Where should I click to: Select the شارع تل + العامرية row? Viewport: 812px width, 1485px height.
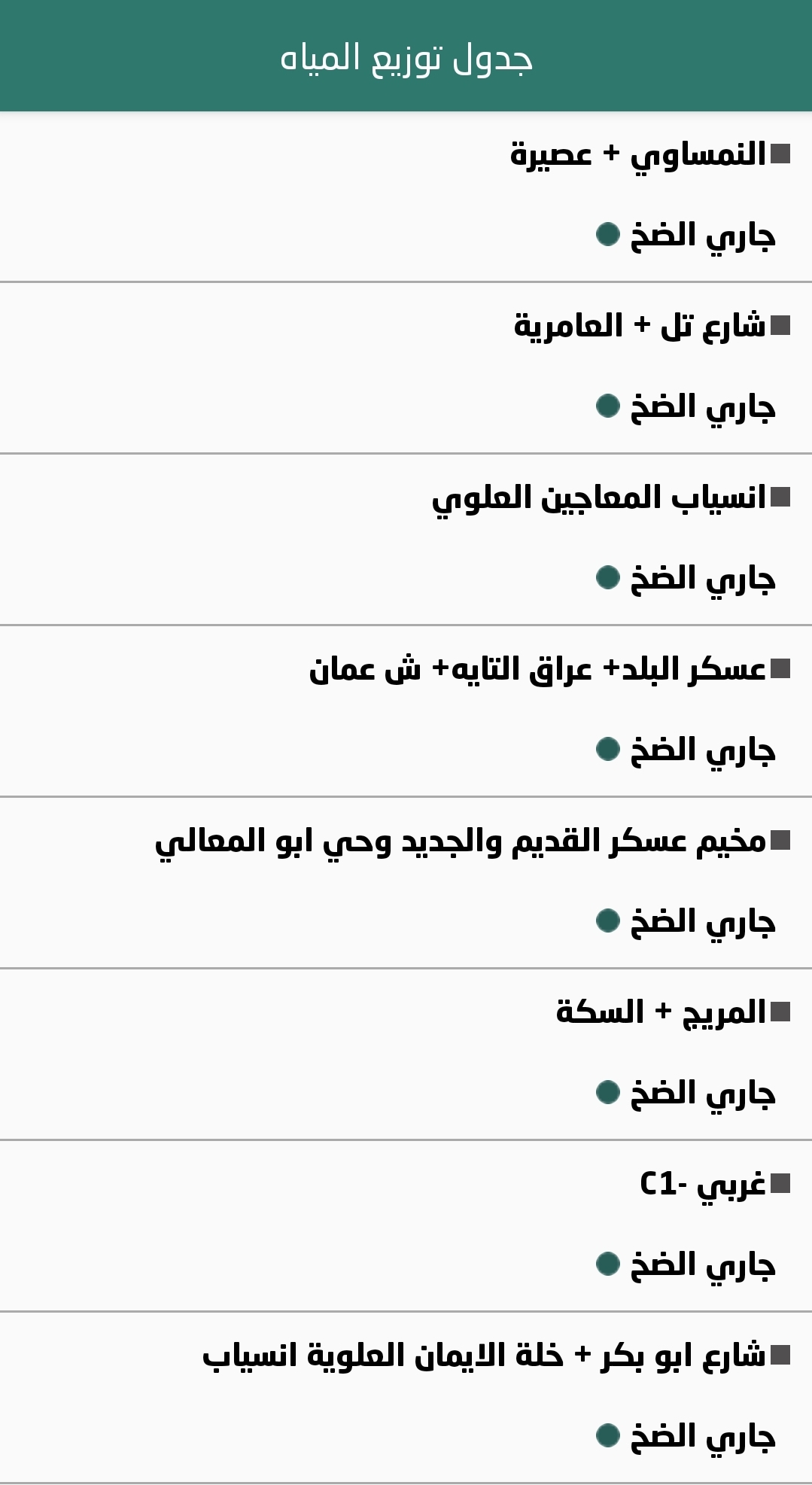coord(640,327)
